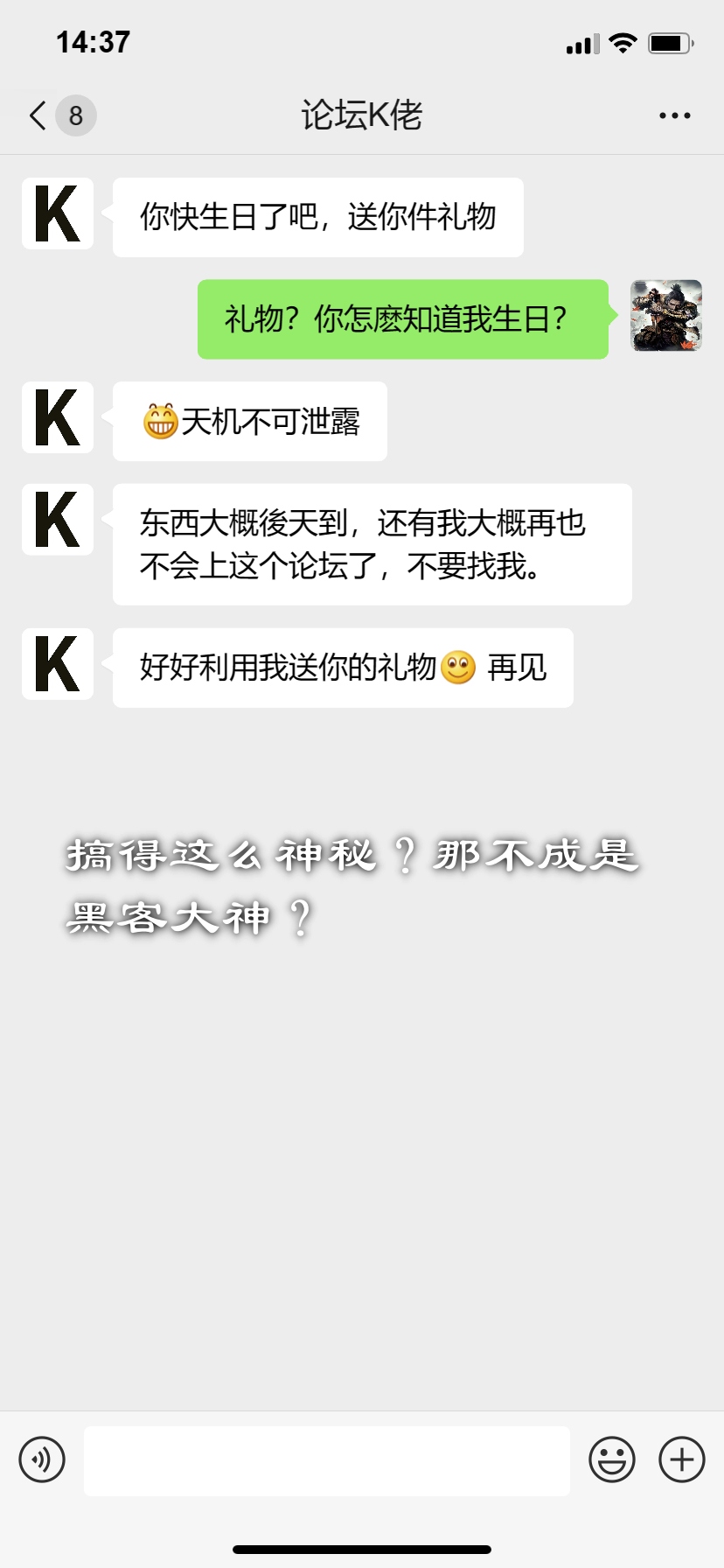Screen dimensions: 724x1568
Task: Go back to the chat list
Action: coord(39,115)
